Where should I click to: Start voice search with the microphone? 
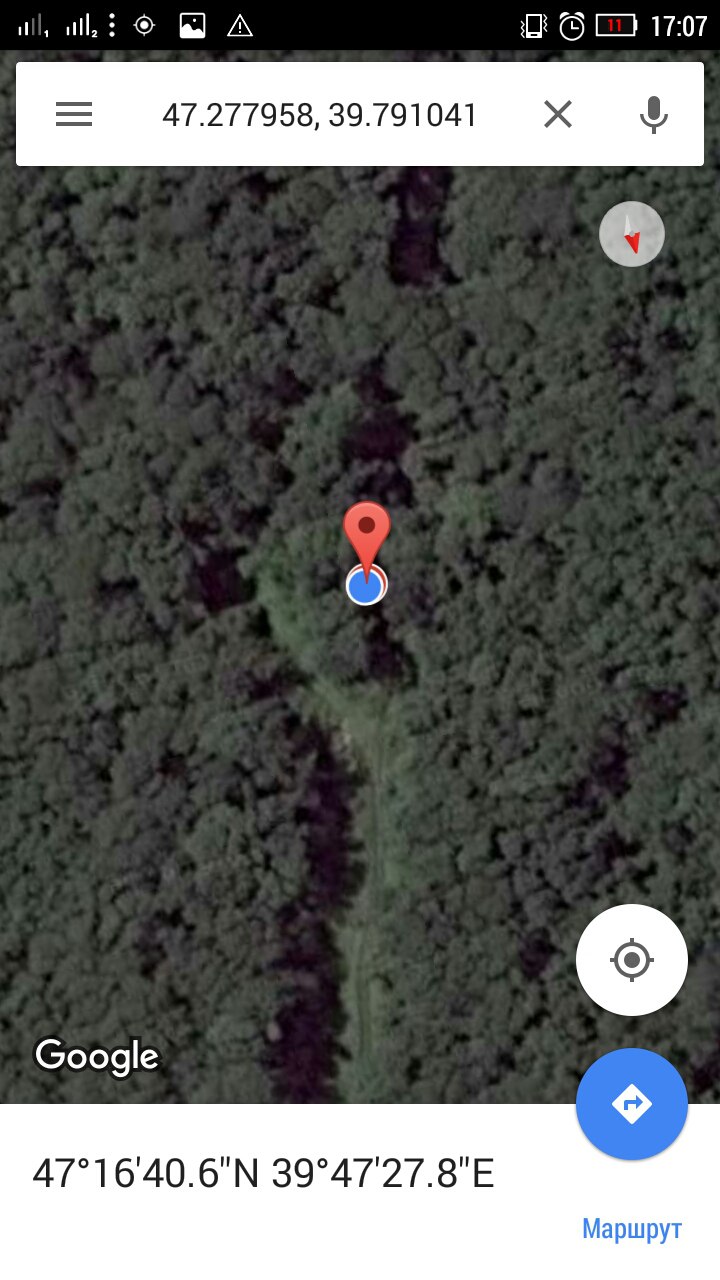coord(654,115)
